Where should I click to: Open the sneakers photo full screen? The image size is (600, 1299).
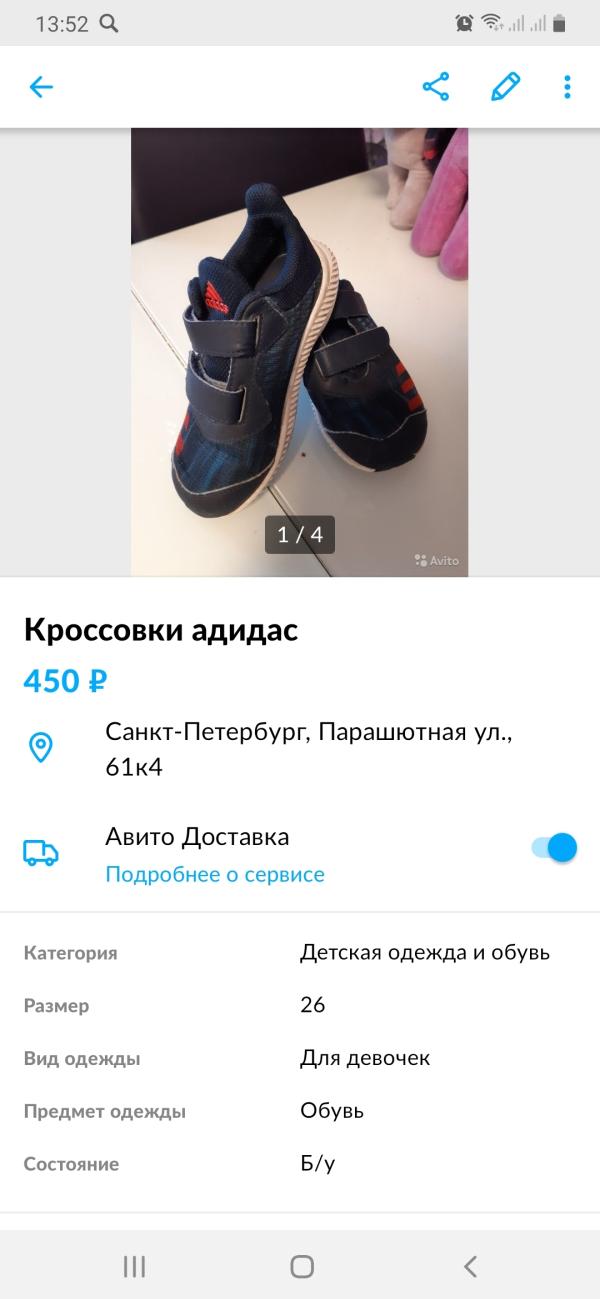click(x=299, y=352)
